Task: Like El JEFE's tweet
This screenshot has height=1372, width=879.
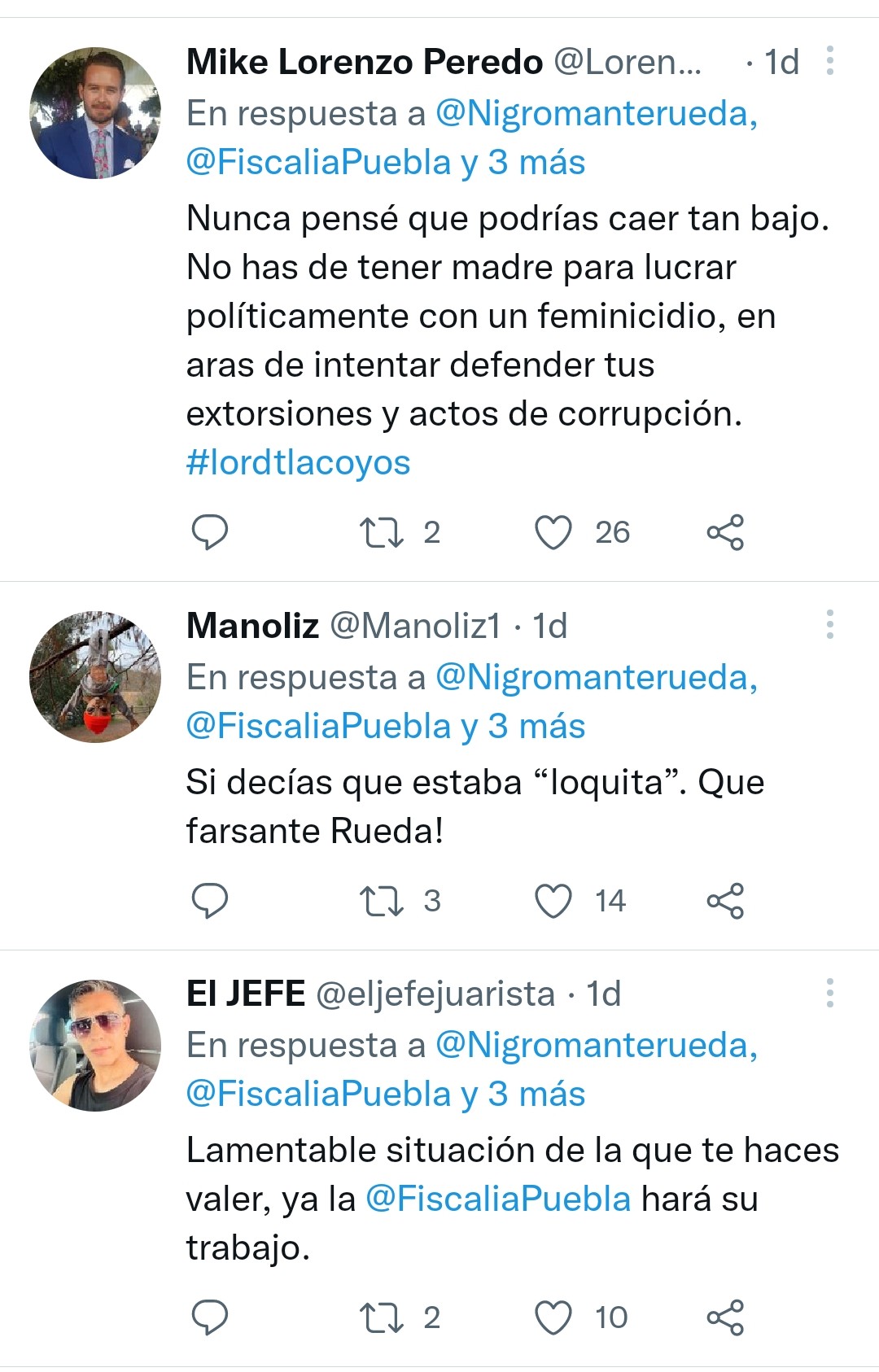Action: point(553,1317)
